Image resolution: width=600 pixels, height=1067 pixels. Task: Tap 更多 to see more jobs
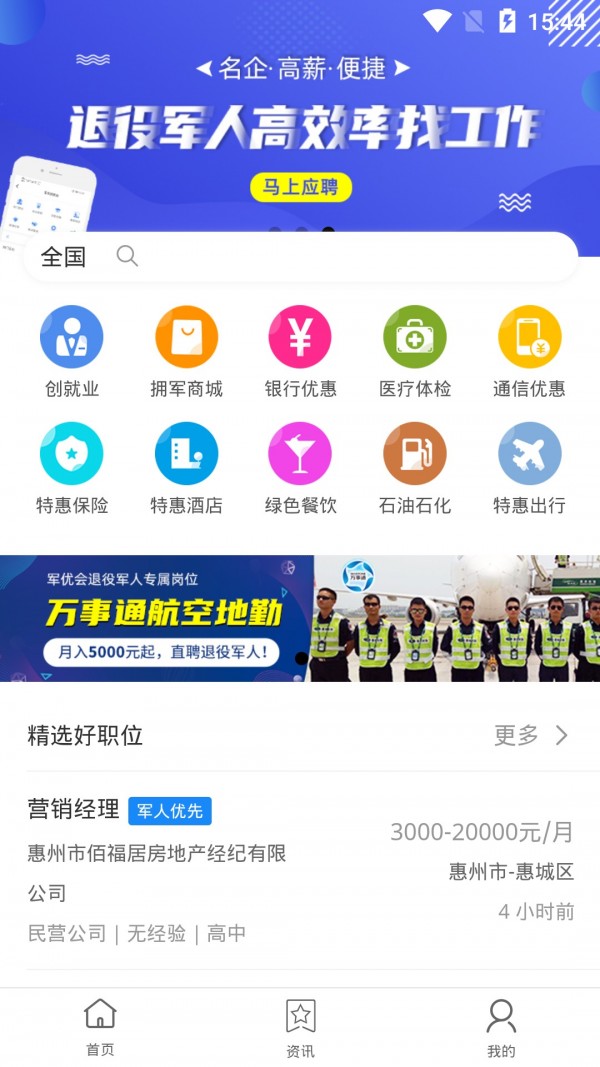(x=531, y=736)
